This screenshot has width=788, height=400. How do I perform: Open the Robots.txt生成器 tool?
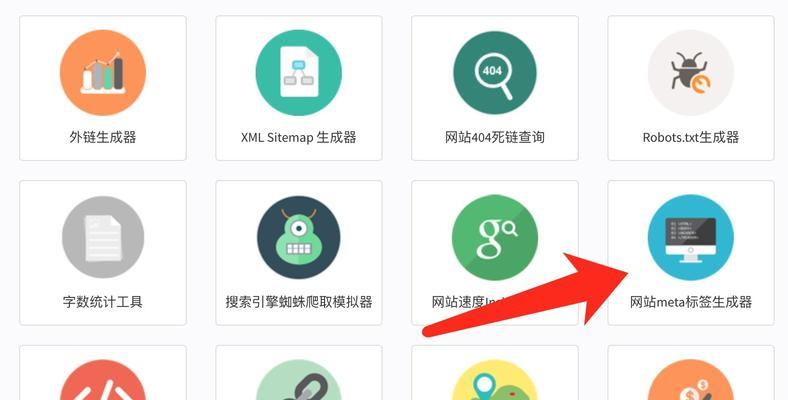click(x=691, y=88)
